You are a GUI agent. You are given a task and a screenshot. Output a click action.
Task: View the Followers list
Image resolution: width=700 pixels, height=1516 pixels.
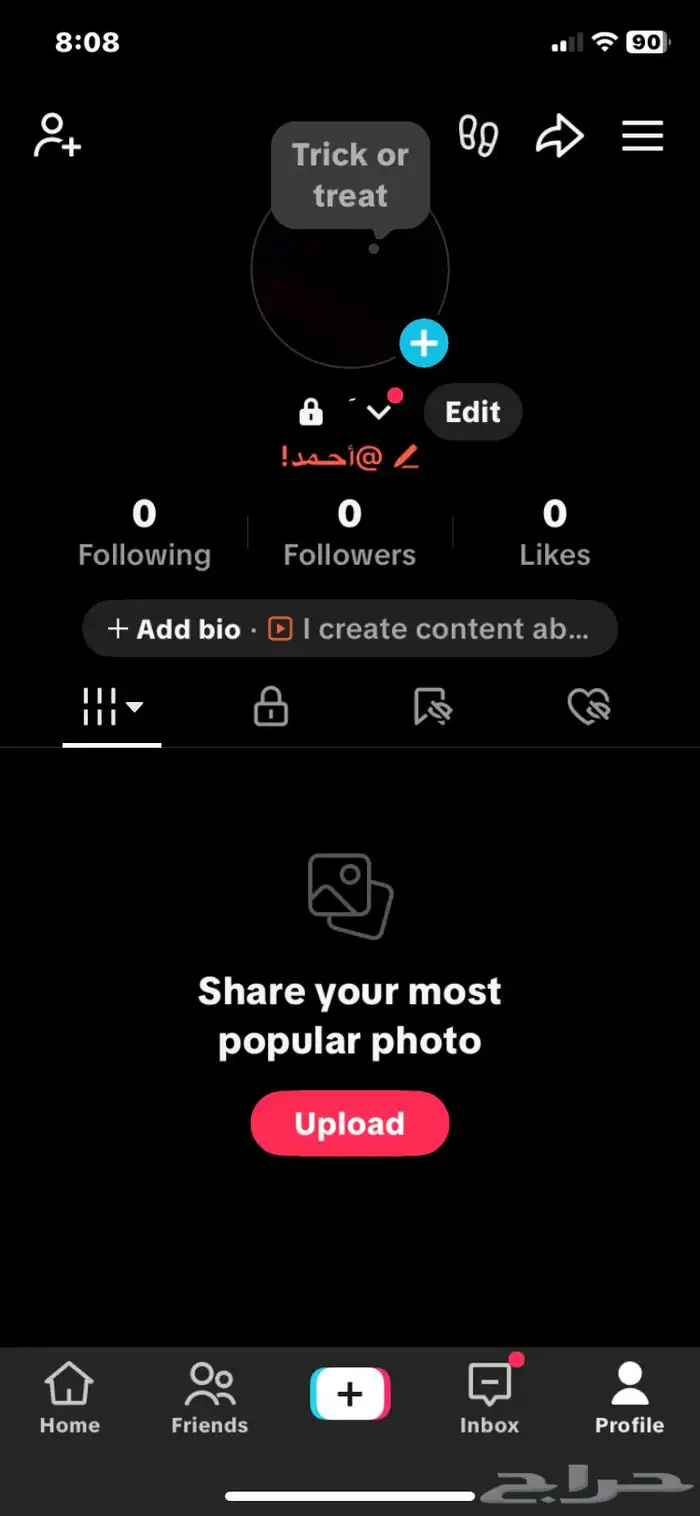click(x=349, y=535)
